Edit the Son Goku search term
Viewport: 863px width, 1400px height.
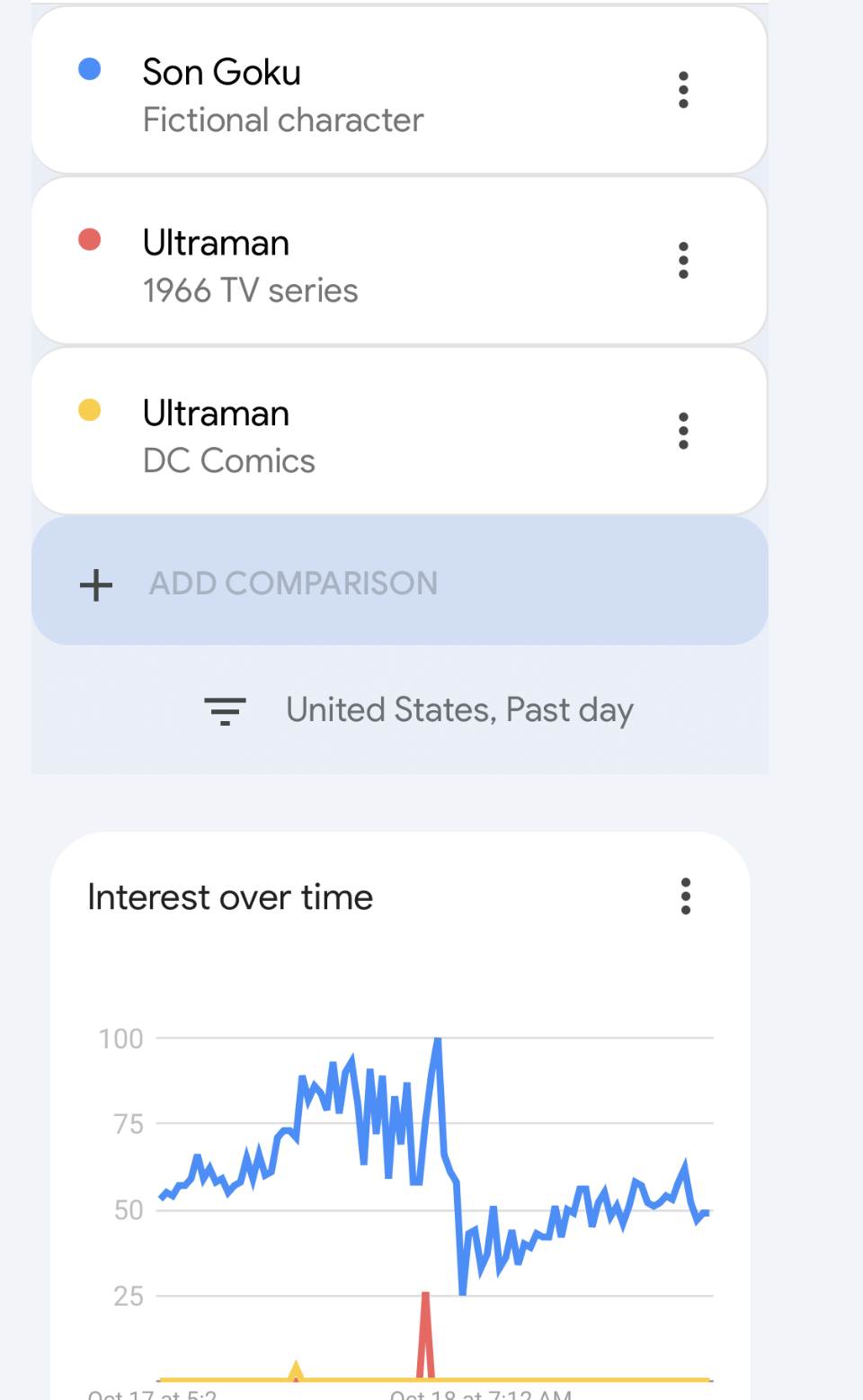pos(282,94)
